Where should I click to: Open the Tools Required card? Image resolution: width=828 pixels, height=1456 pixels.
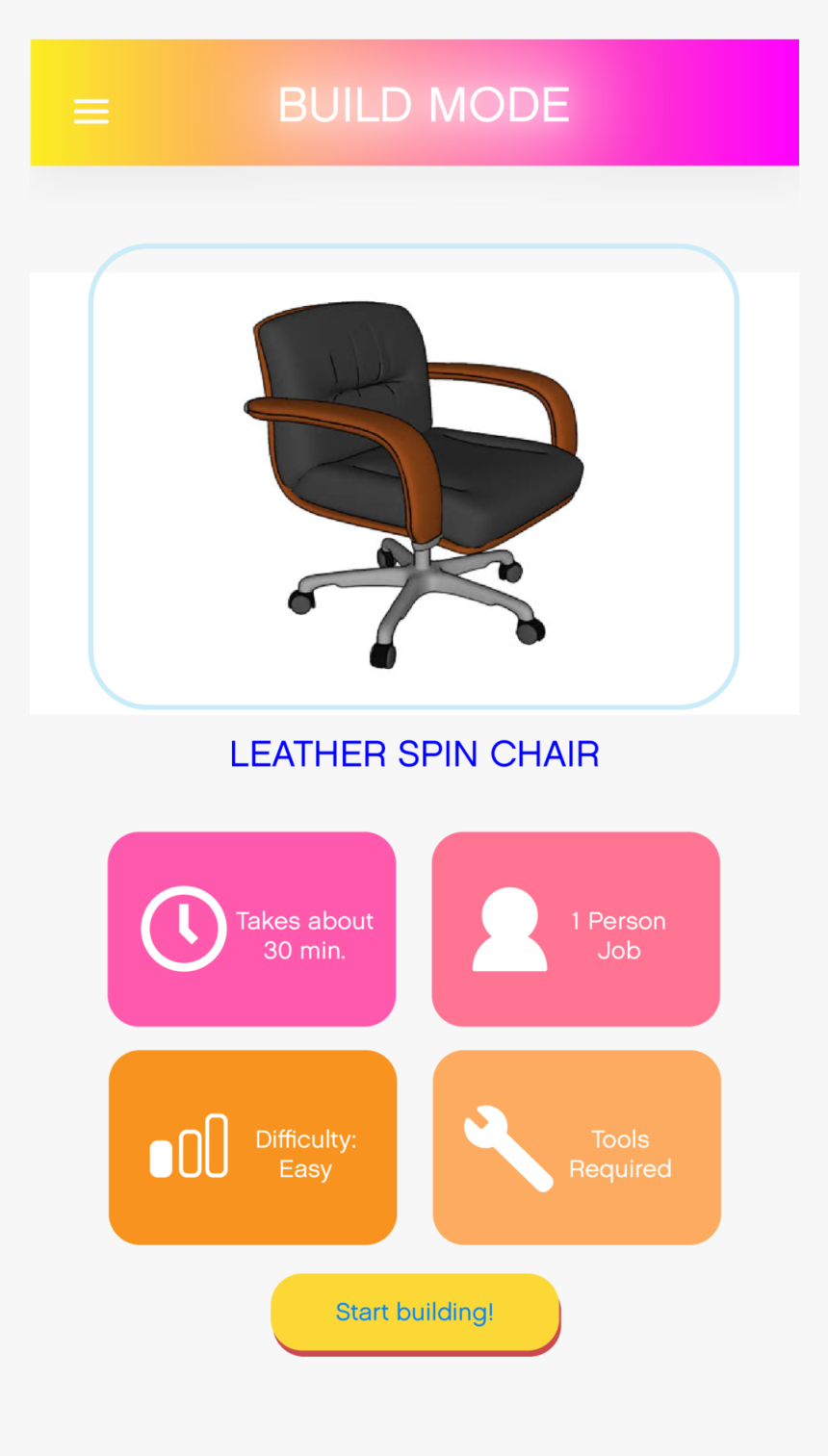pyautogui.click(x=576, y=1147)
